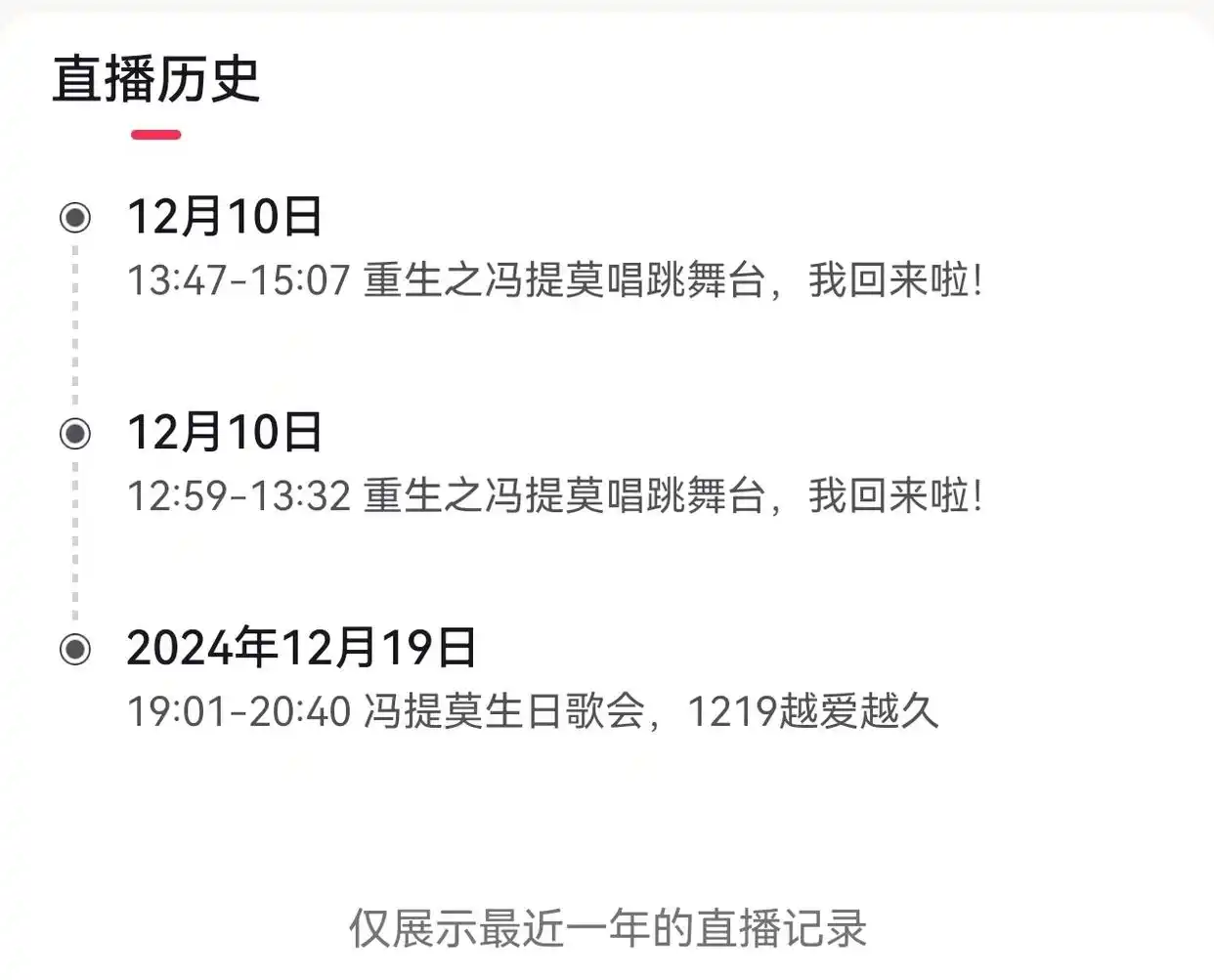Viewport: 1214px width, 980px height.
Task: Select the 直播历史 tab
Action: 156,80
